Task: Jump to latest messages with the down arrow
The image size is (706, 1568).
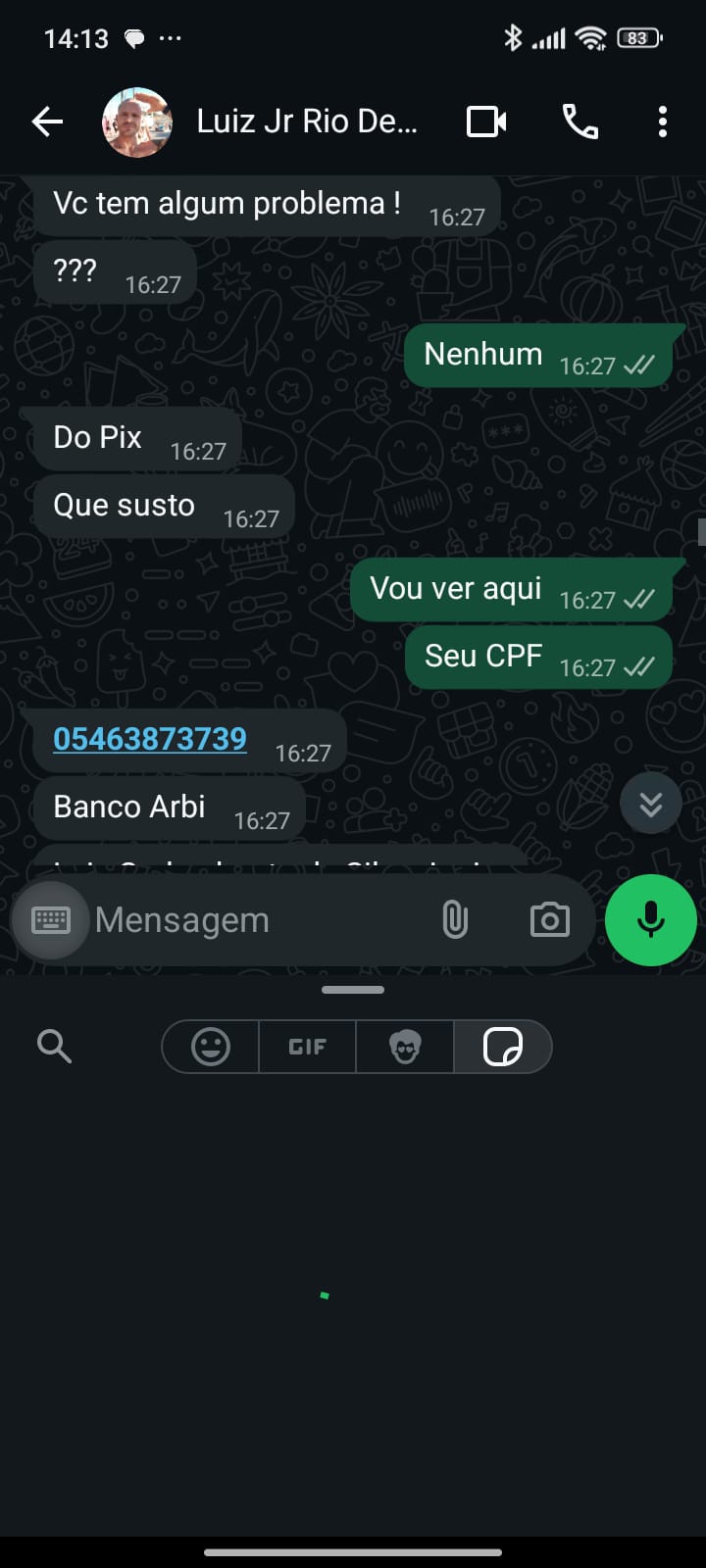Action: point(650,804)
